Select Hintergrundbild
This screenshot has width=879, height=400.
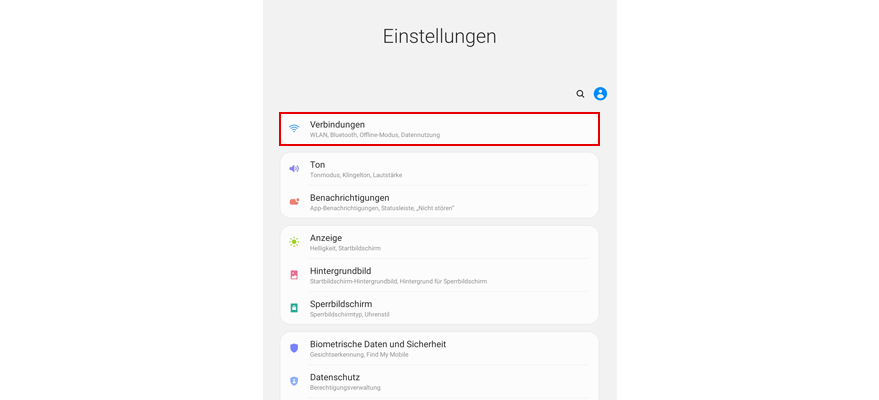[x=438, y=275]
